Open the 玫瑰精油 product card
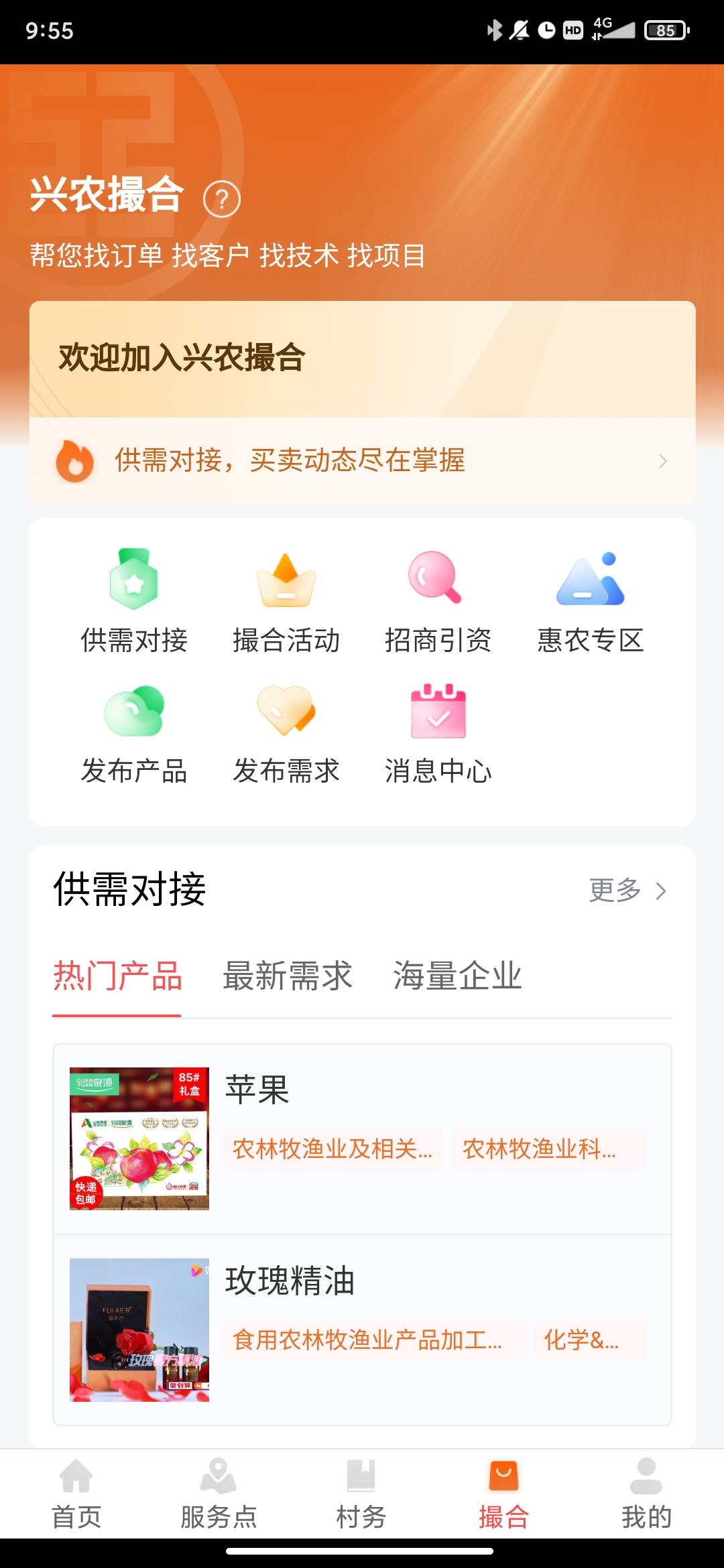This screenshot has width=724, height=1568. click(362, 1330)
